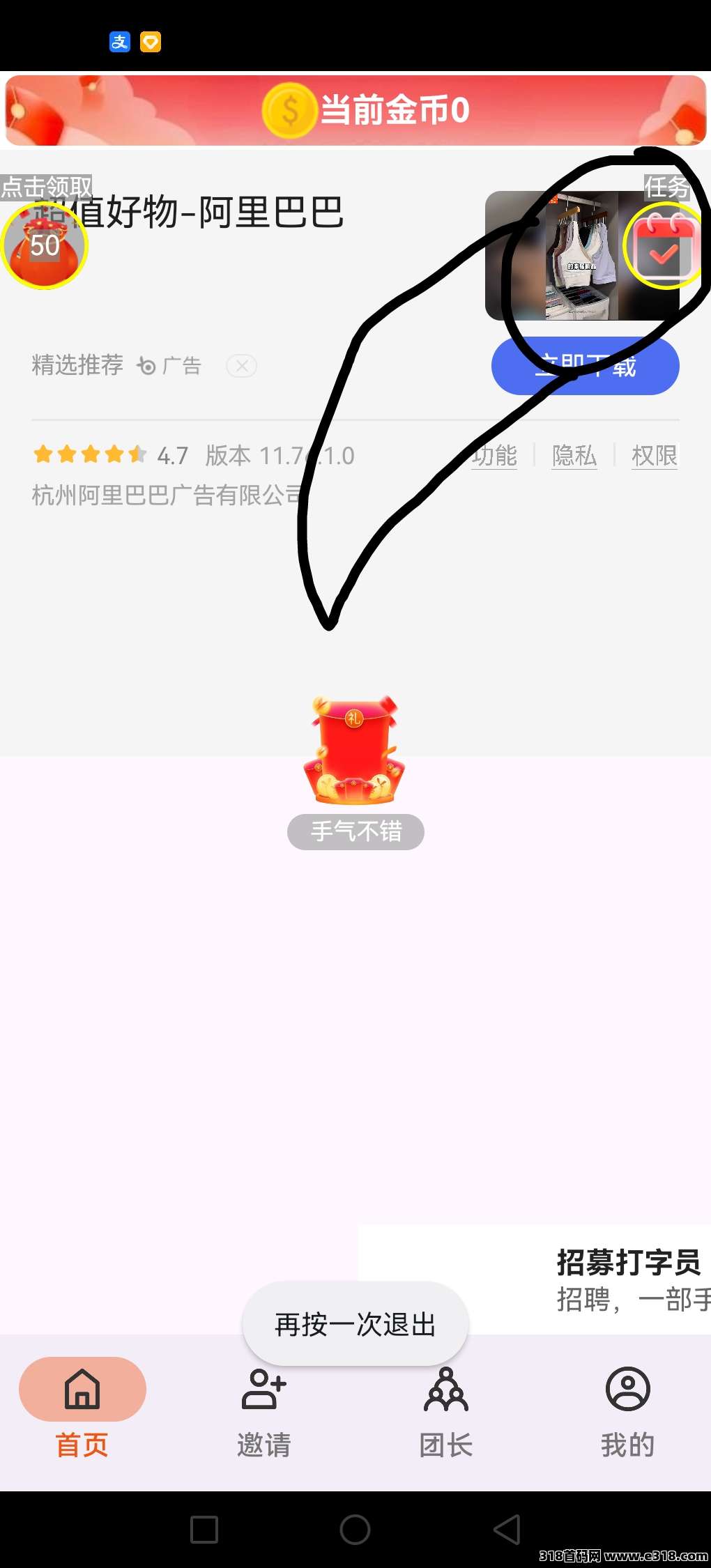Screen dimensions: 711x1568
Task: Open the 团长 group icon
Action: click(445, 1390)
